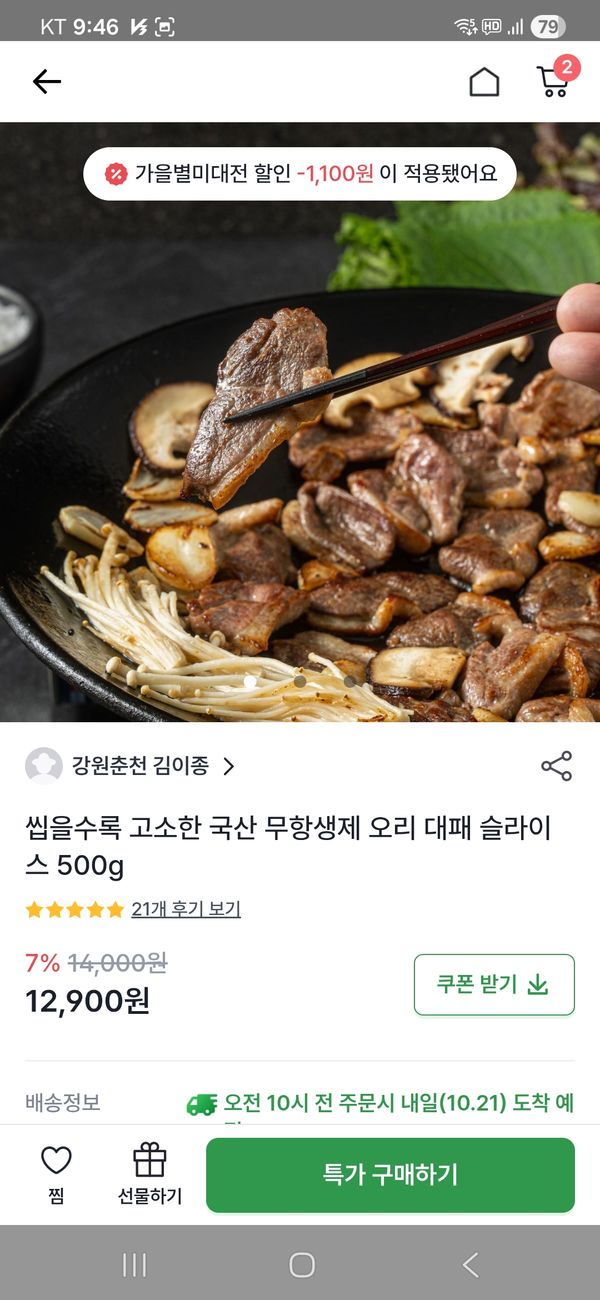600x1300 pixels.
Task: Send as gift with 선물하기
Action: (150, 1174)
